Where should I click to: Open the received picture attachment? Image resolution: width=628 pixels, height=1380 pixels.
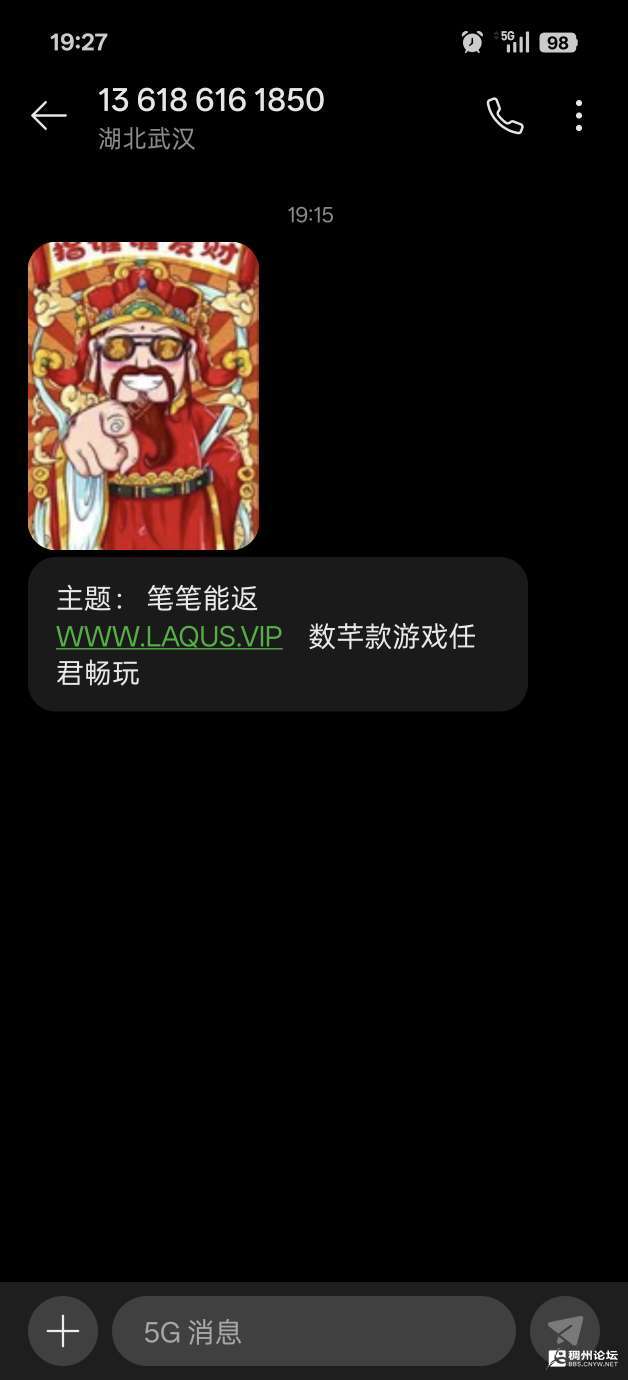[143, 396]
